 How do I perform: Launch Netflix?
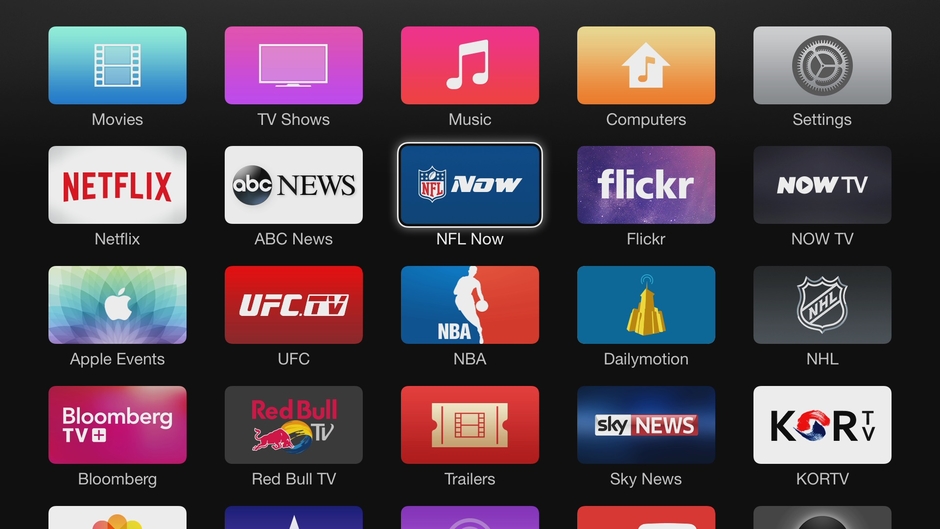click(x=117, y=185)
